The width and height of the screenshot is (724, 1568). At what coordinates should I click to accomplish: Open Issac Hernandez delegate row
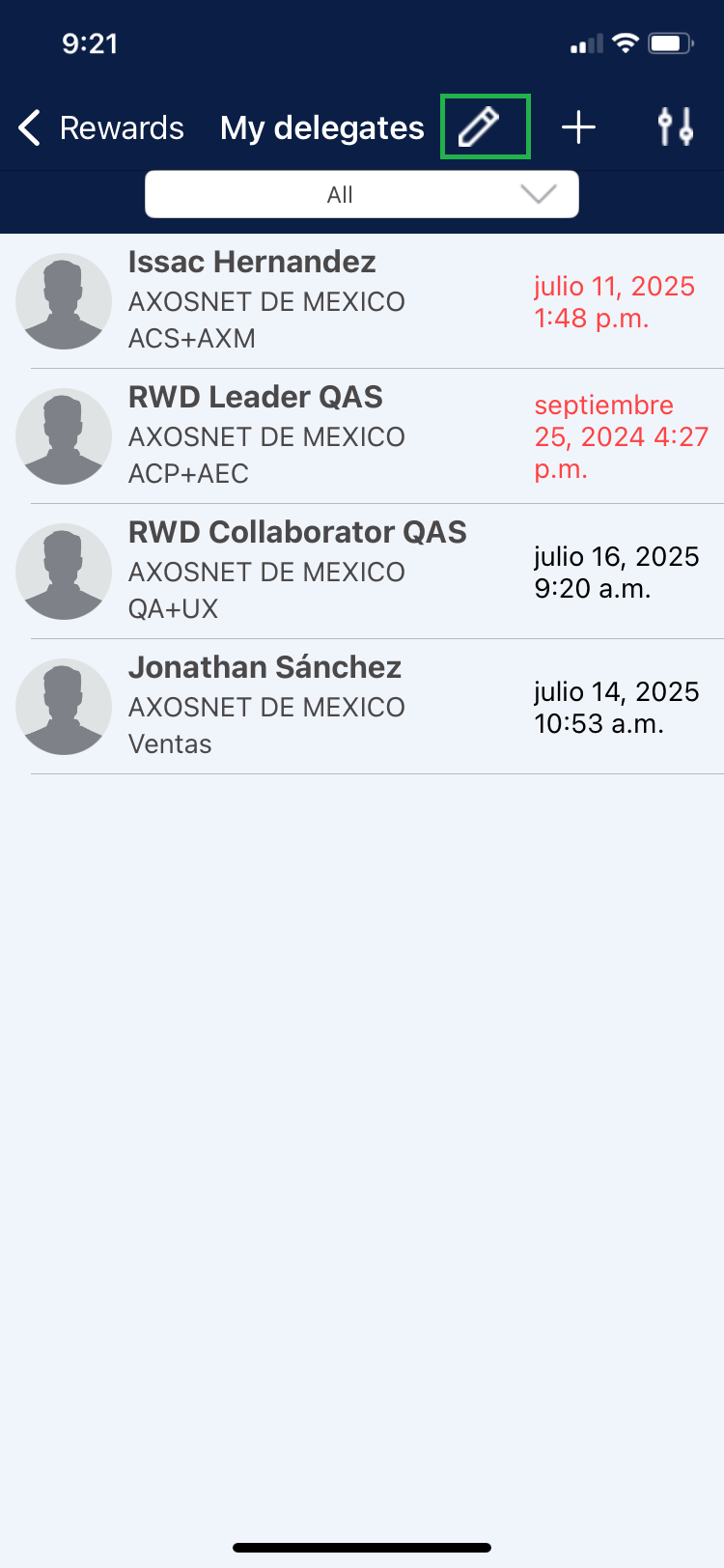362,300
